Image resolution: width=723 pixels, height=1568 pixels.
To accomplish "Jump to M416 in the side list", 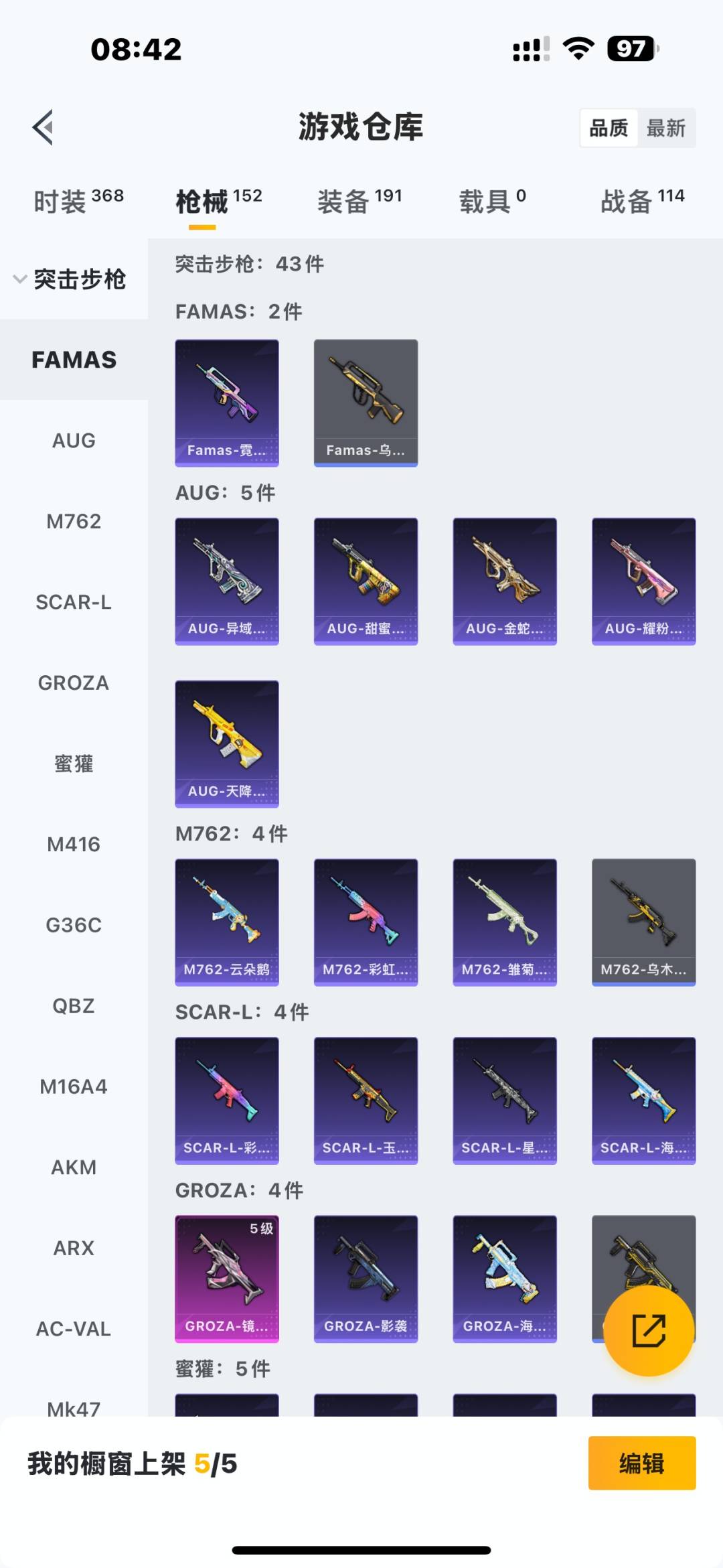I will click(74, 845).
